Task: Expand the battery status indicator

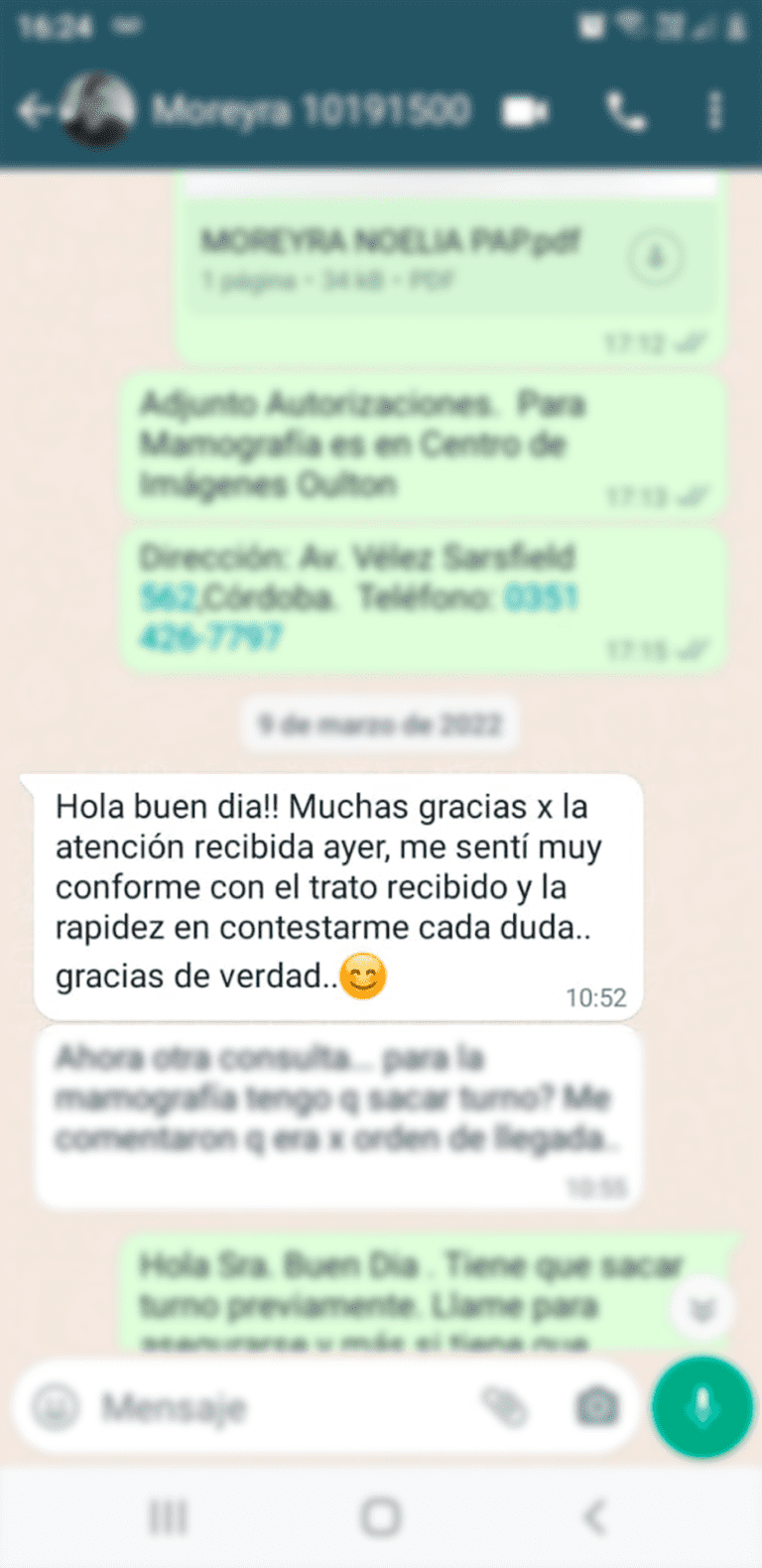Action: point(736,27)
